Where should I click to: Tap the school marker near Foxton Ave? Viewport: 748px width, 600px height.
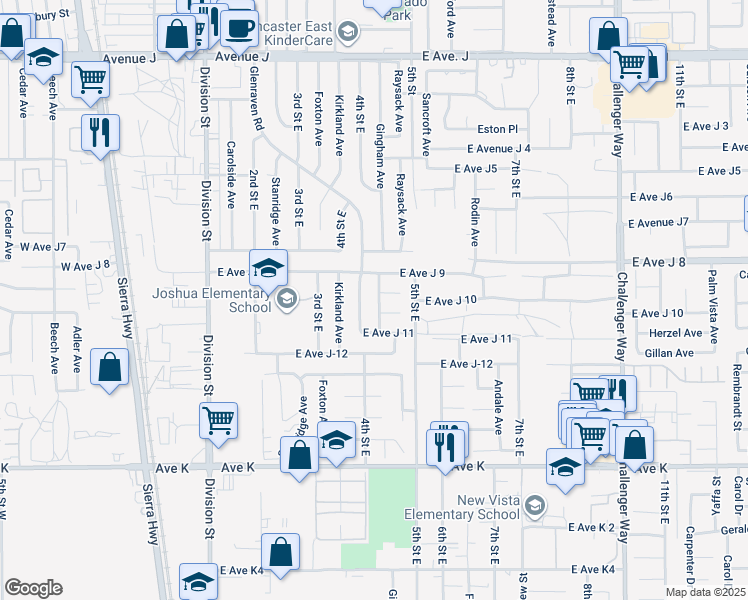[336, 440]
